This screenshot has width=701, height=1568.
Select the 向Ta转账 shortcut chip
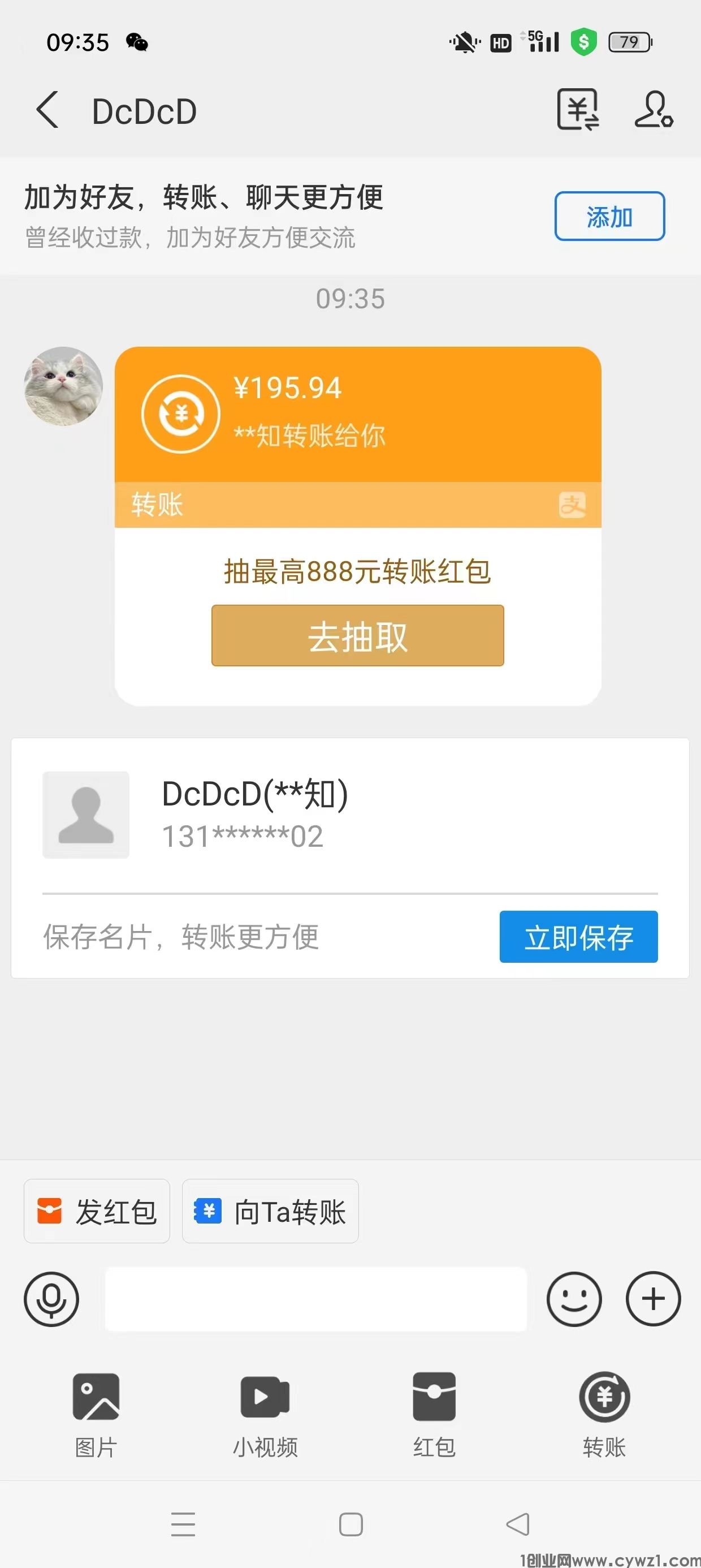[x=270, y=1211]
